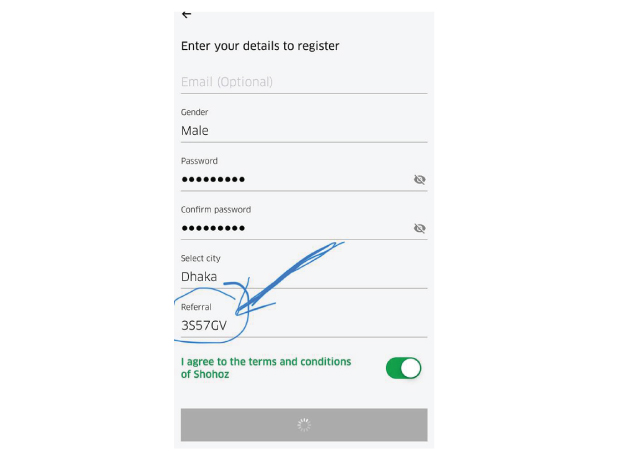640x461 pixels.
Task: Go back using the top arrow
Action: (x=186, y=14)
